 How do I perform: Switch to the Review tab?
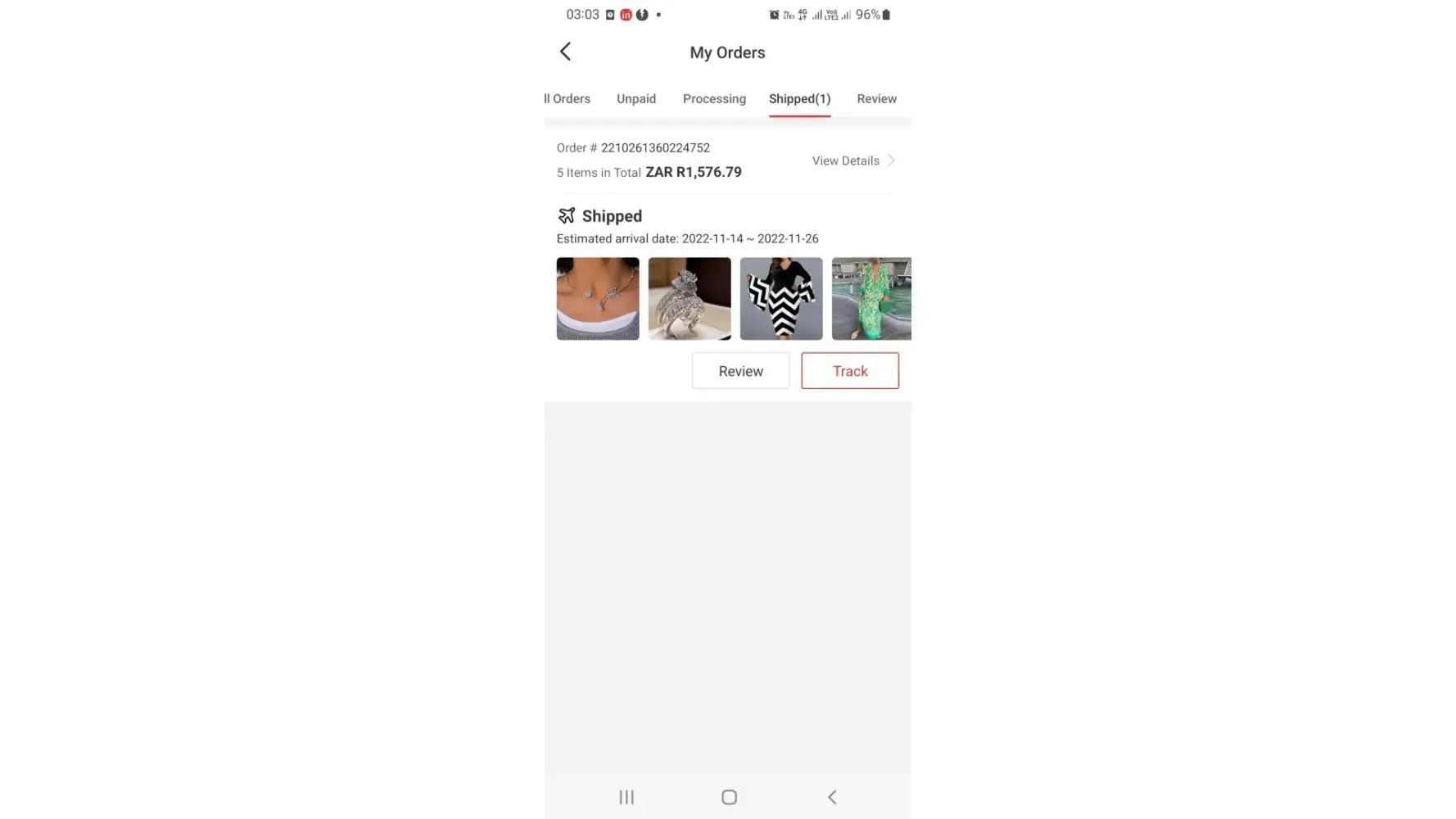876,98
